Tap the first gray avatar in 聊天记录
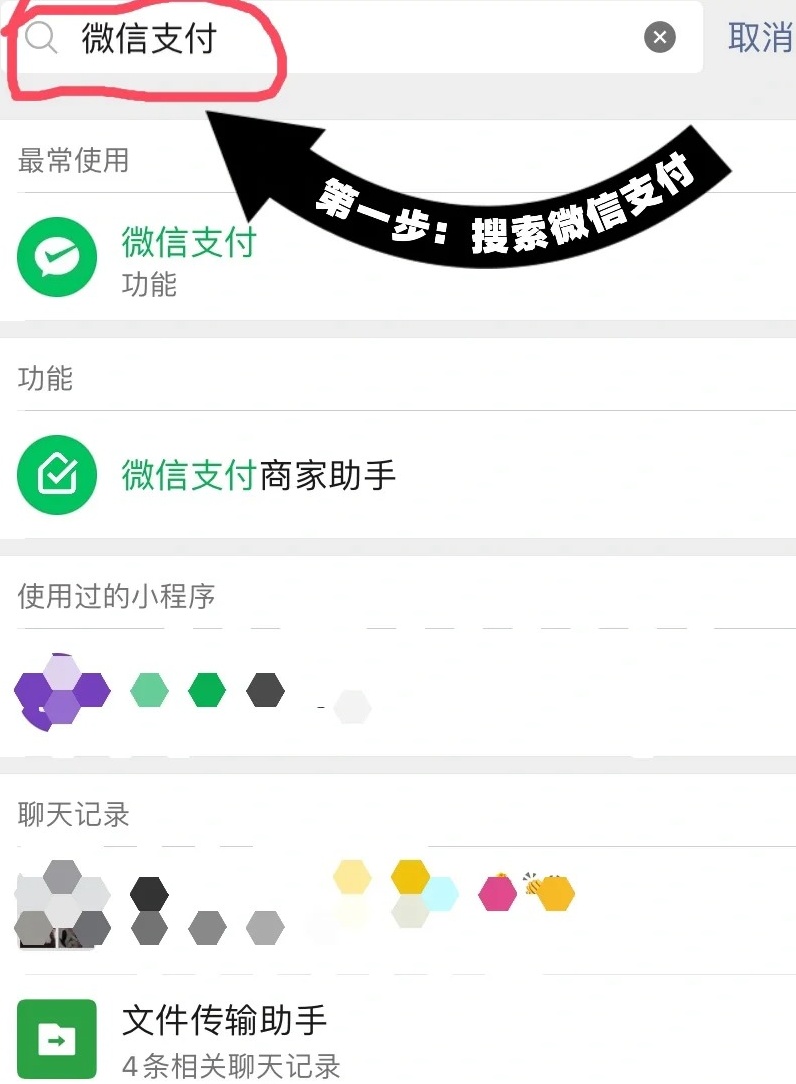This screenshot has width=796, height=1084. (x=62, y=900)
